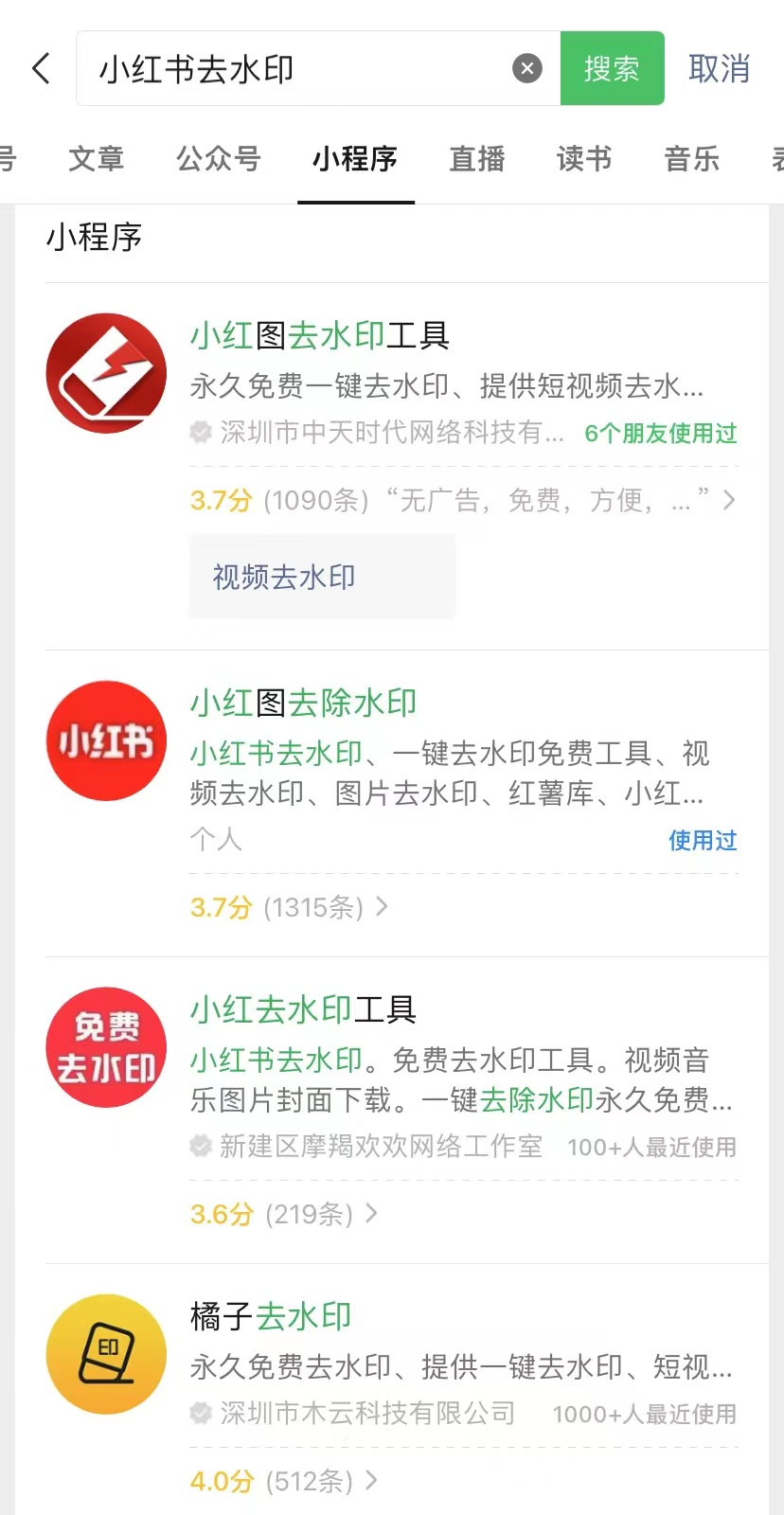Click the verification badge next to 深圳市中天时代网络科技

tap(201, 432)
